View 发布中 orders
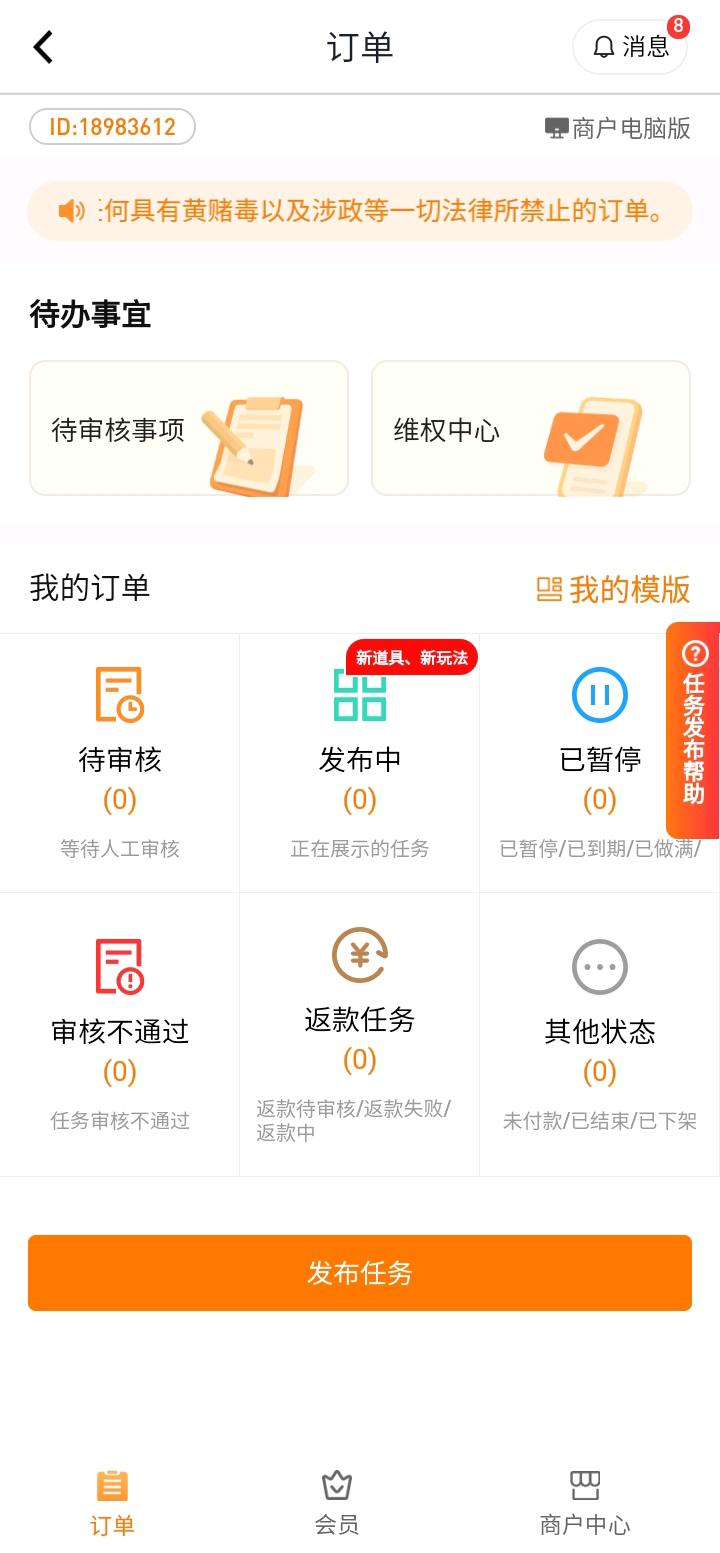Viewport: 720px width, 1553px height. click(360, 762)
